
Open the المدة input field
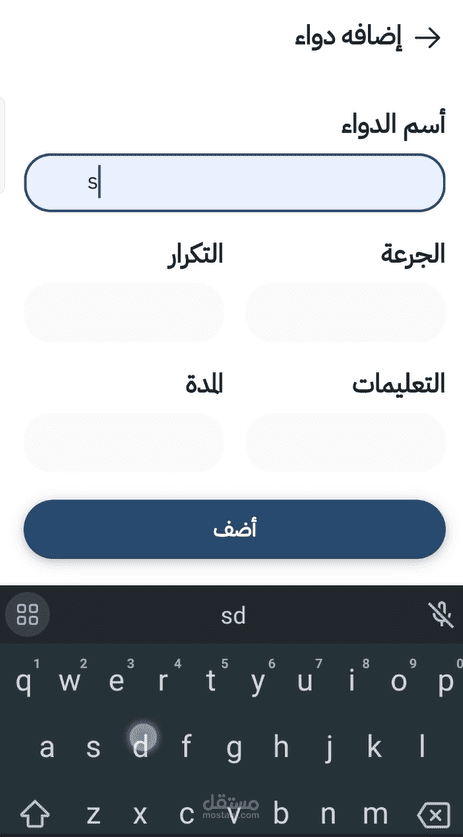click(x=123, y=443)
